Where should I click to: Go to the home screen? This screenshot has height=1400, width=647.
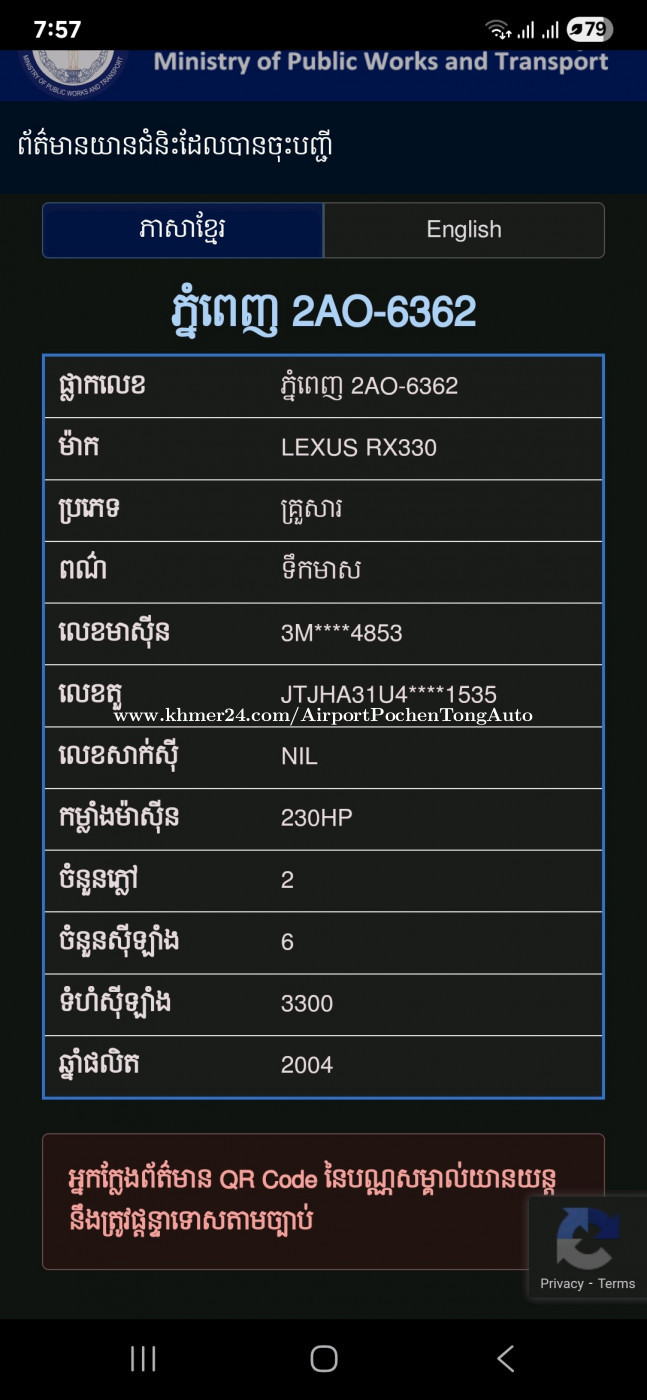324,1358
